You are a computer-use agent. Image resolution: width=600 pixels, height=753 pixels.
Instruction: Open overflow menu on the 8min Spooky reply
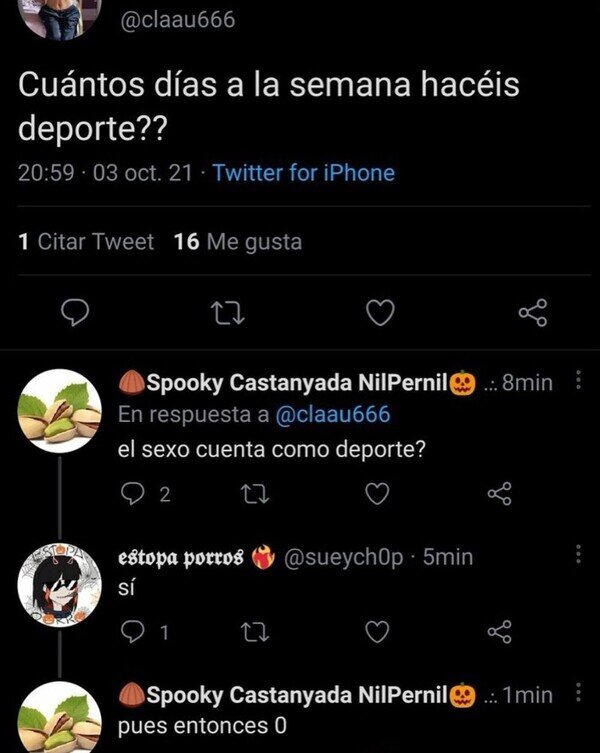pyautogui.click(x=577, y=382)
